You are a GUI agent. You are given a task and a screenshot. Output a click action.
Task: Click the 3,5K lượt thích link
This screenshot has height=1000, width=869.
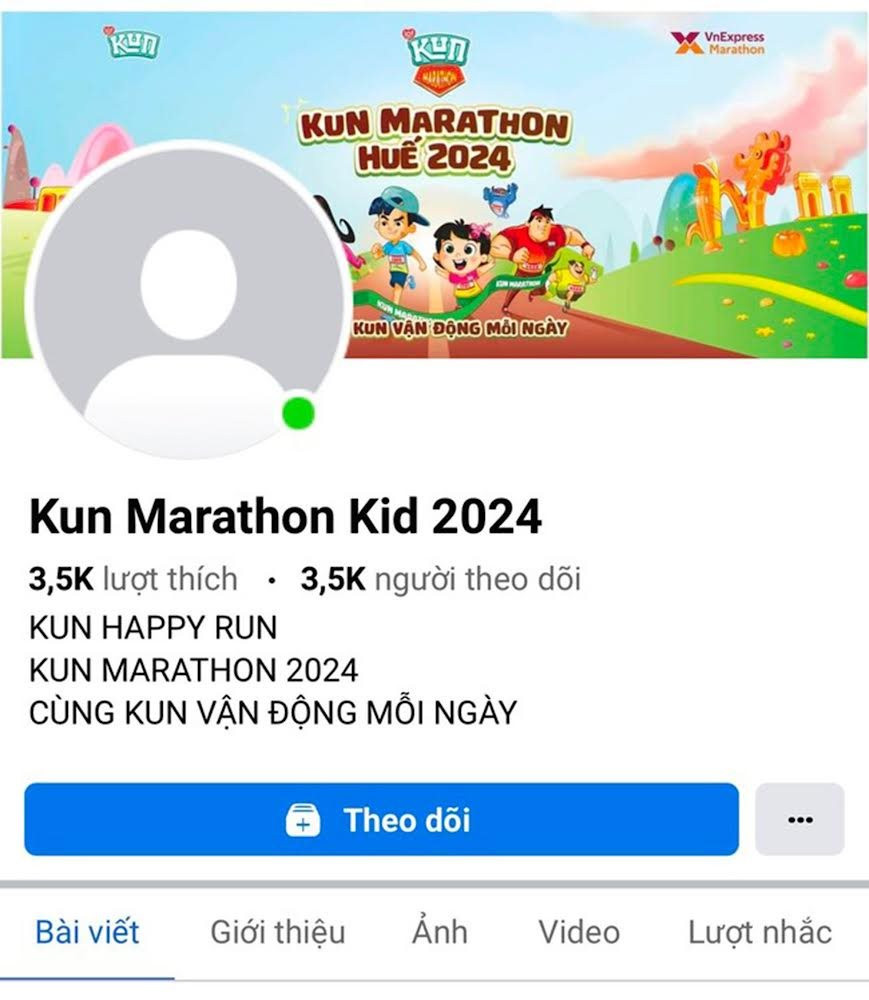(131, 578)
